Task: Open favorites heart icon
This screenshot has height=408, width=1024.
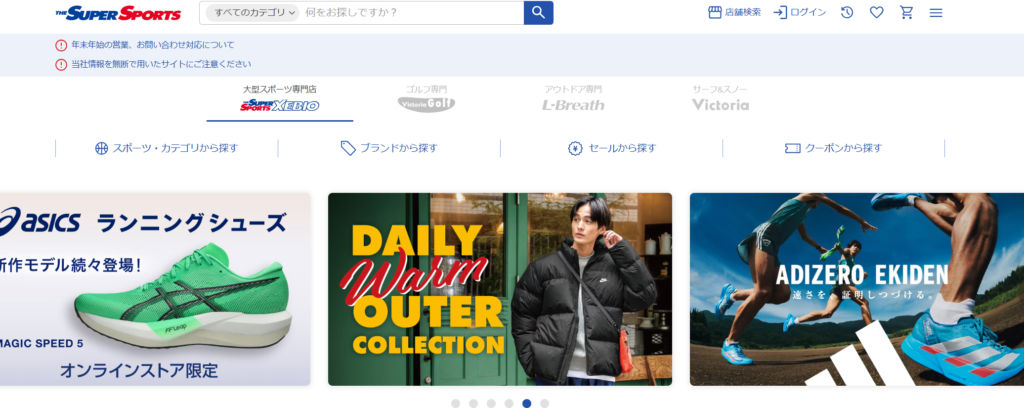Action: click(x=876, y=12)
